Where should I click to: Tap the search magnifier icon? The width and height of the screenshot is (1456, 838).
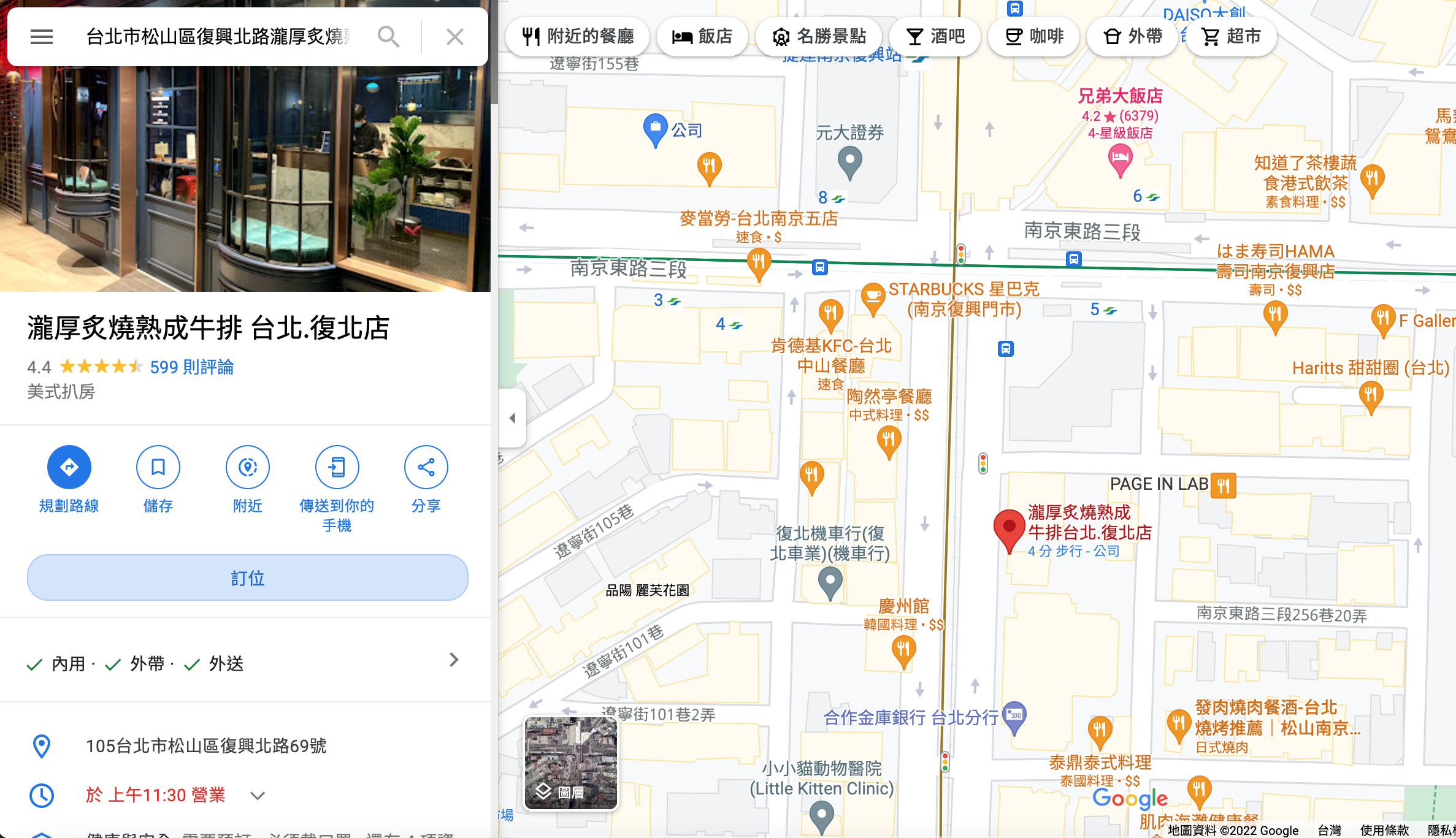(x=388, y=37)
